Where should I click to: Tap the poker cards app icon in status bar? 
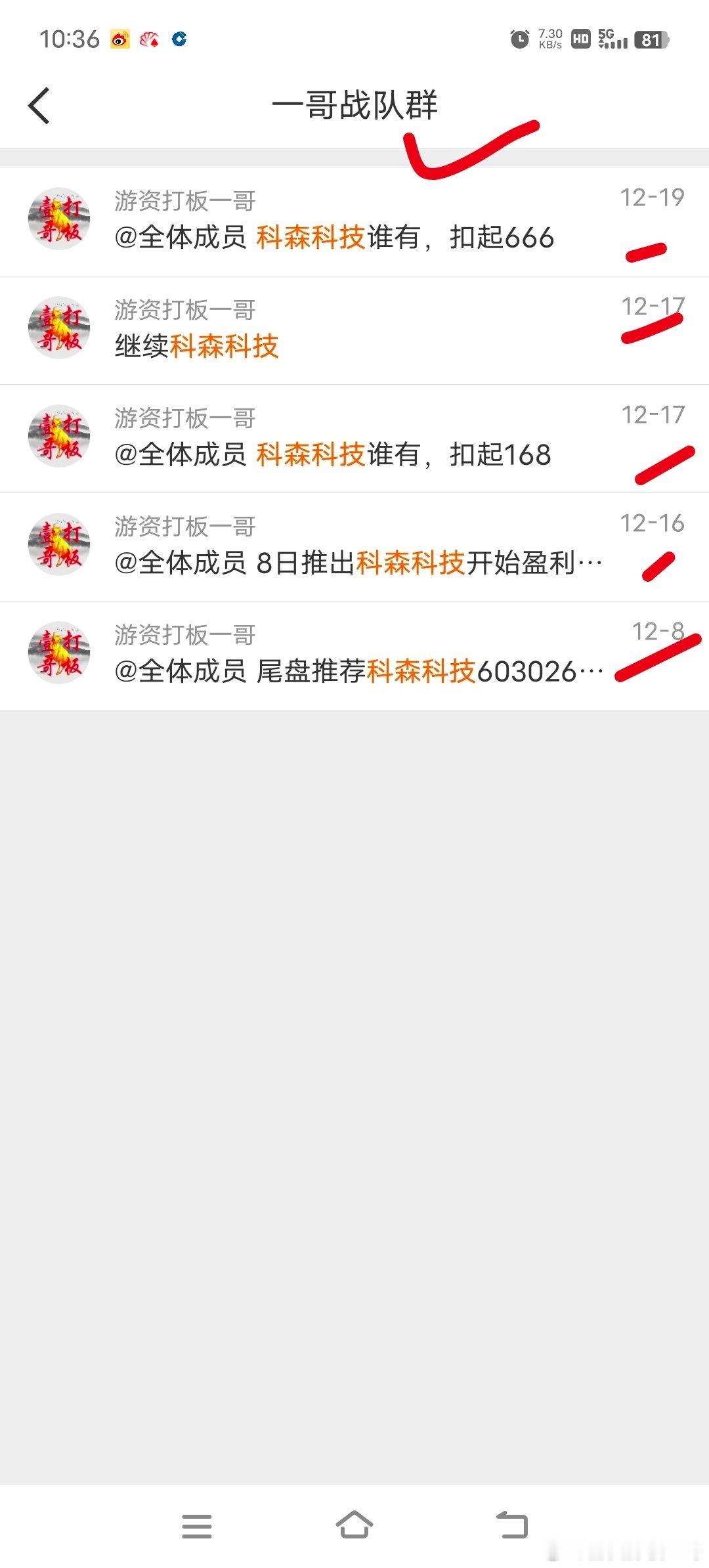pos(150,38)
